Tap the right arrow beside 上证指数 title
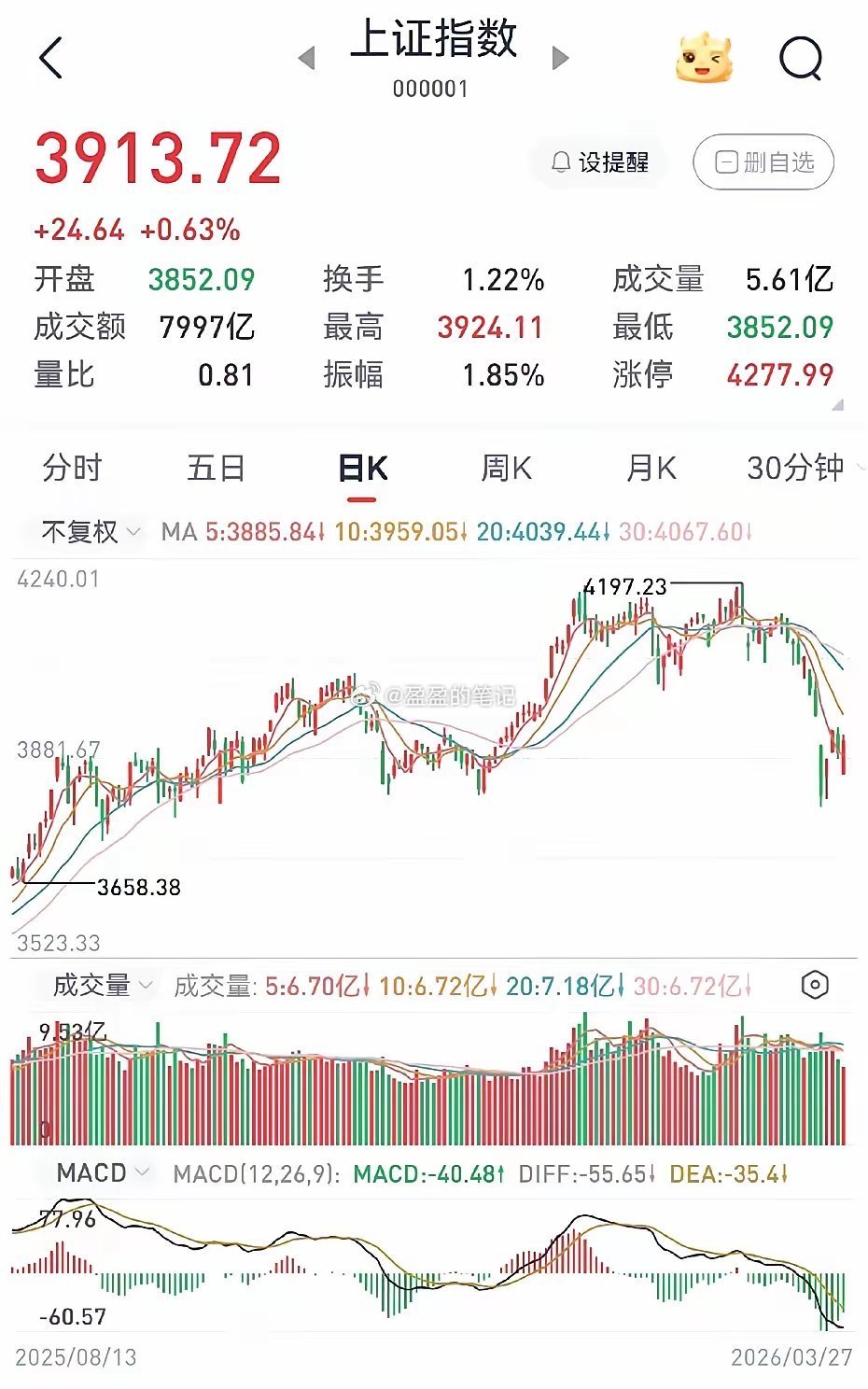Image resolution: width=868 pixels, height=1389 pixels. (x=560, y=58)
